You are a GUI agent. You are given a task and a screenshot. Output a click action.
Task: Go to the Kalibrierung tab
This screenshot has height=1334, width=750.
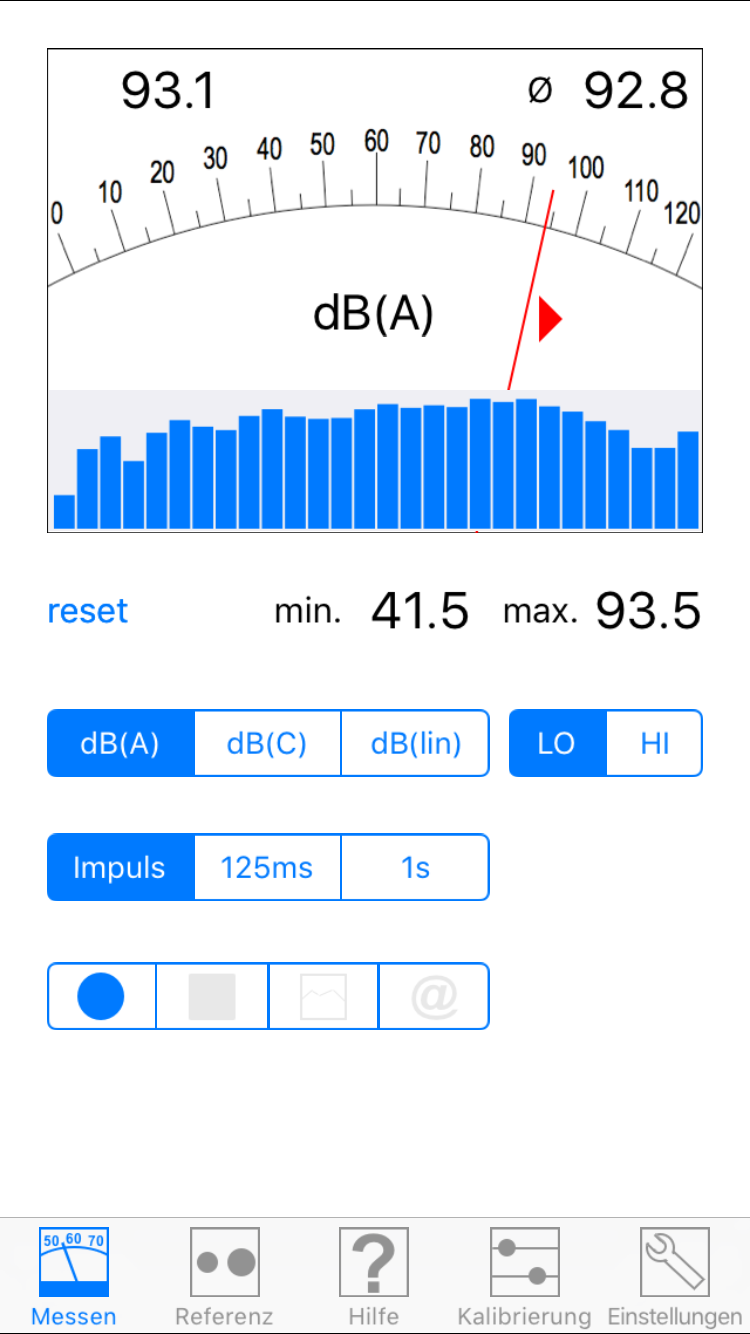pyautogui.click(x=524, y=1277)
